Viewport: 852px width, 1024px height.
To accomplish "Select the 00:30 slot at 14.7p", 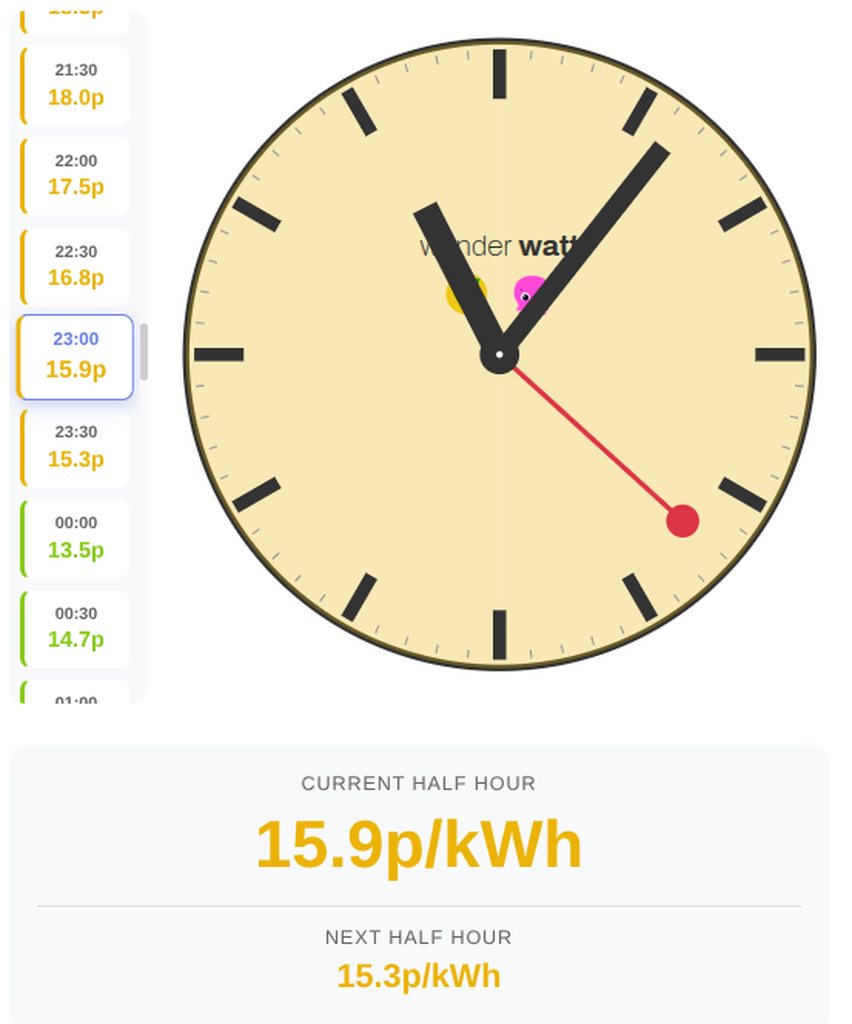I will (x=76, y=628).
